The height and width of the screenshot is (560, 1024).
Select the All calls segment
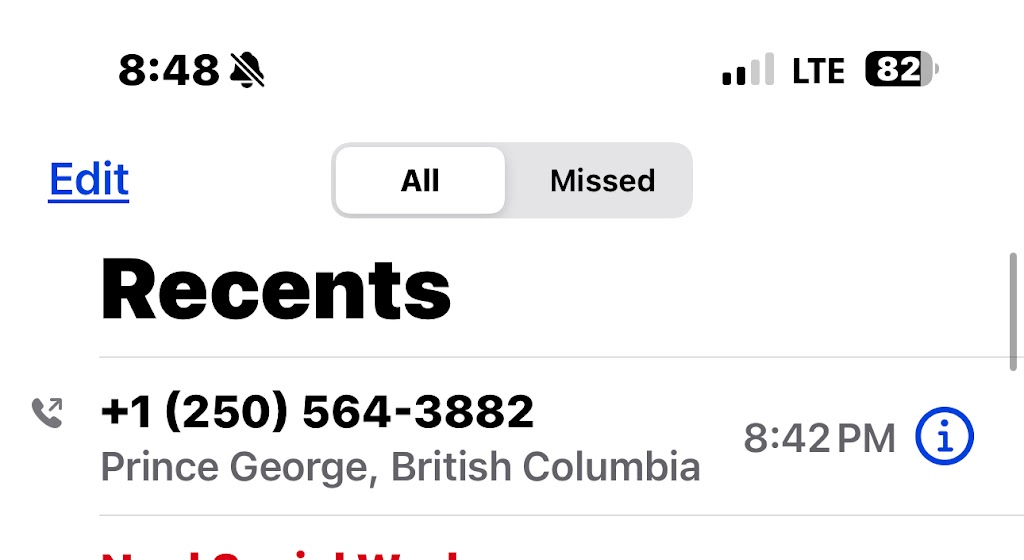420,181
